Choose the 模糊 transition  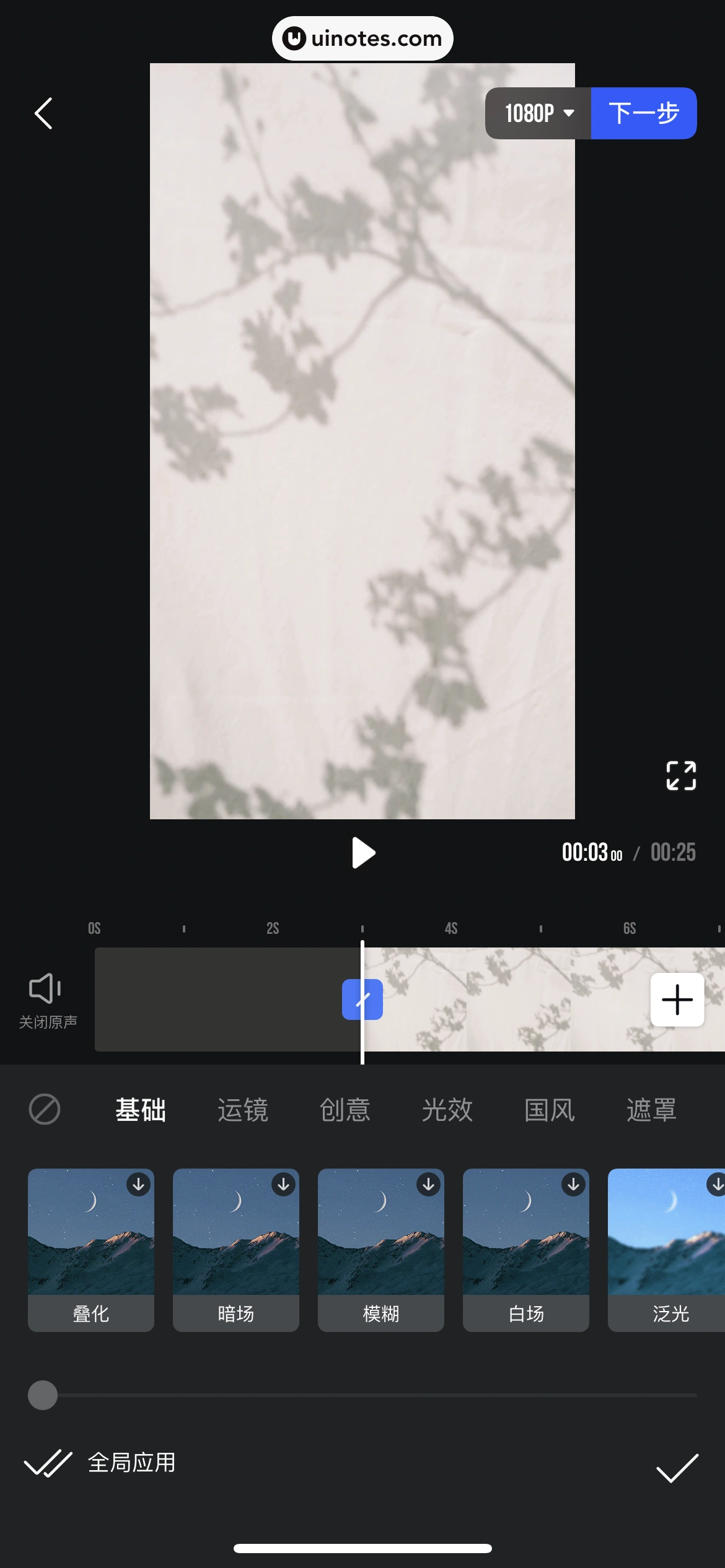point(381,1250)
